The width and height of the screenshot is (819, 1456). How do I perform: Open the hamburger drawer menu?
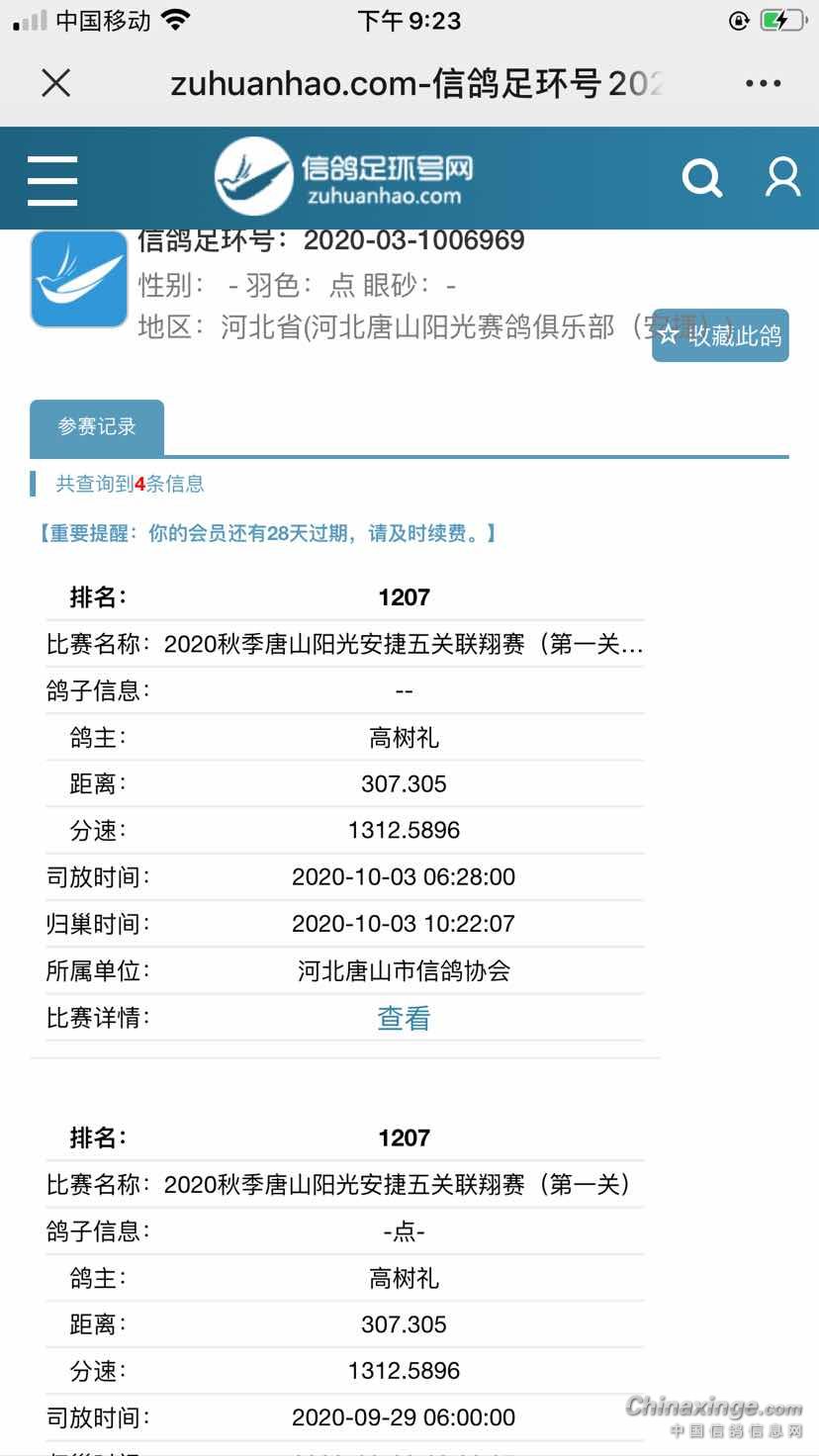point(52,180)
